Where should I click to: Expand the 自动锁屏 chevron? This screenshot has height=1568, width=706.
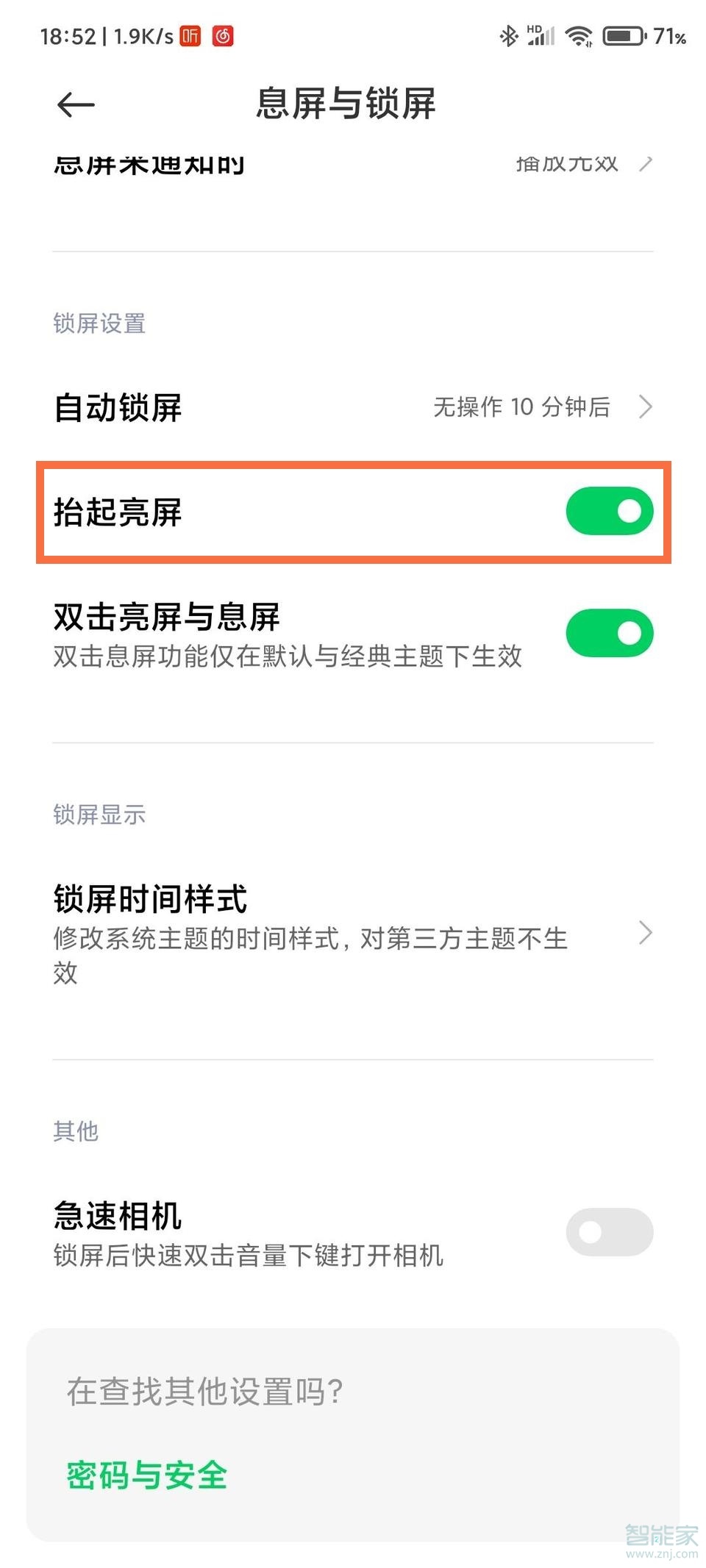646,407
